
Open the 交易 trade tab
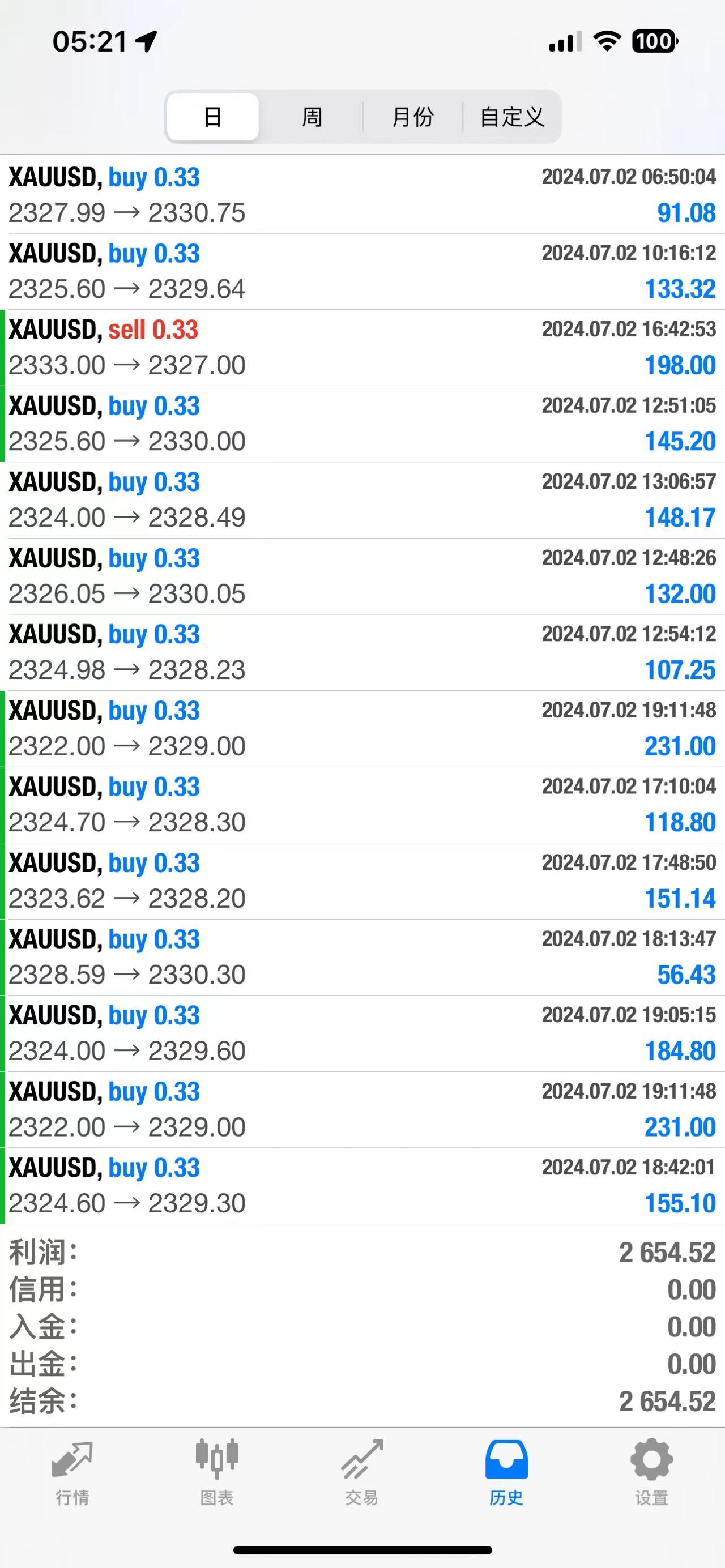pyautogui.click(x=362, y=1472)
